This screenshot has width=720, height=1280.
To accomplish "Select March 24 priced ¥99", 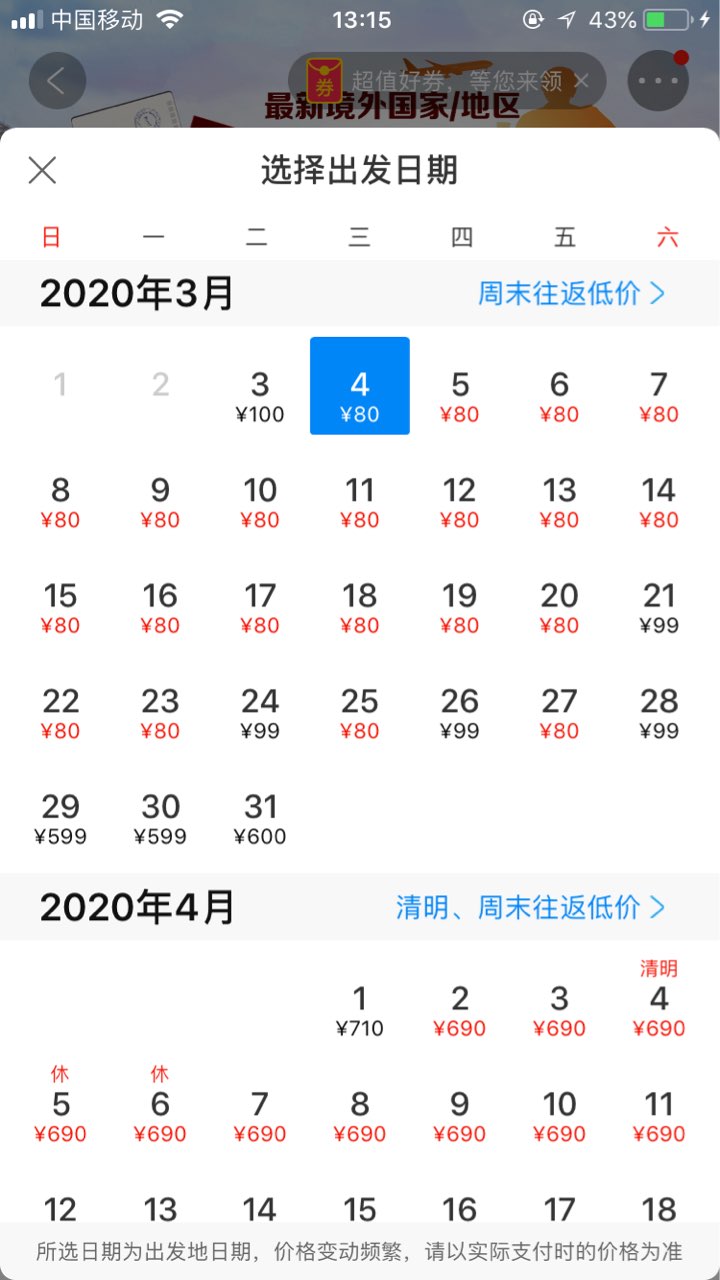I will coord(260,714).
